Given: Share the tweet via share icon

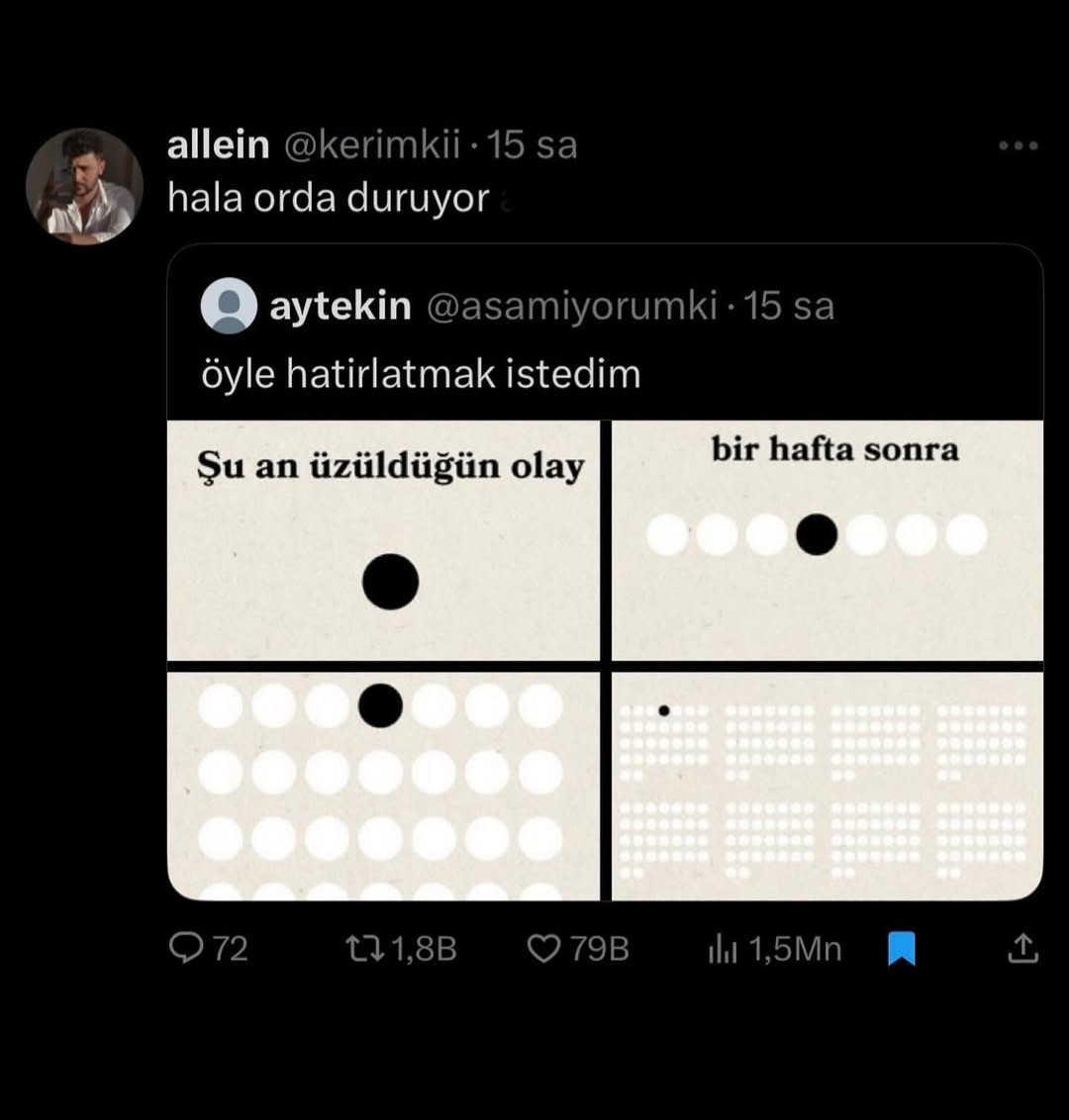Looking at the screenshot, I should (x=1022, y=950).
